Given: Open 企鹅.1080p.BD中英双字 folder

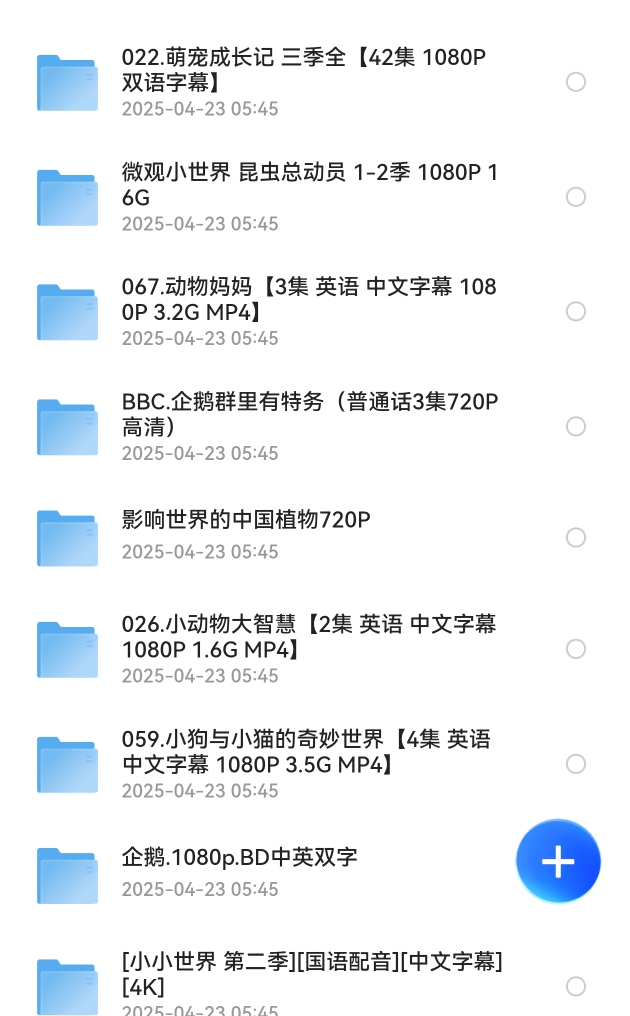Looking at the screenshot, I should (259, 875).
